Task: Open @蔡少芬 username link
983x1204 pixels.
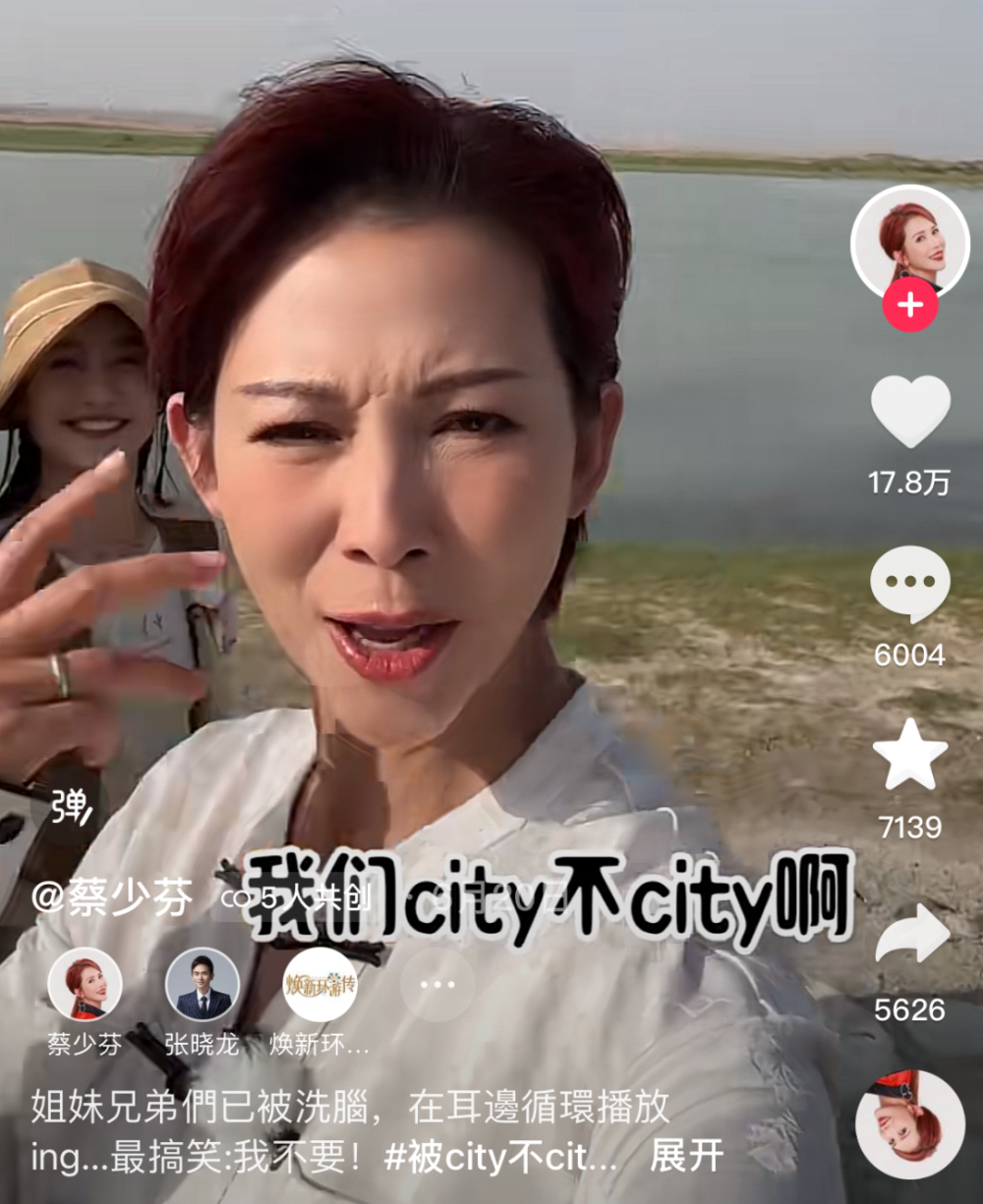Action: (x=110, y=896)
